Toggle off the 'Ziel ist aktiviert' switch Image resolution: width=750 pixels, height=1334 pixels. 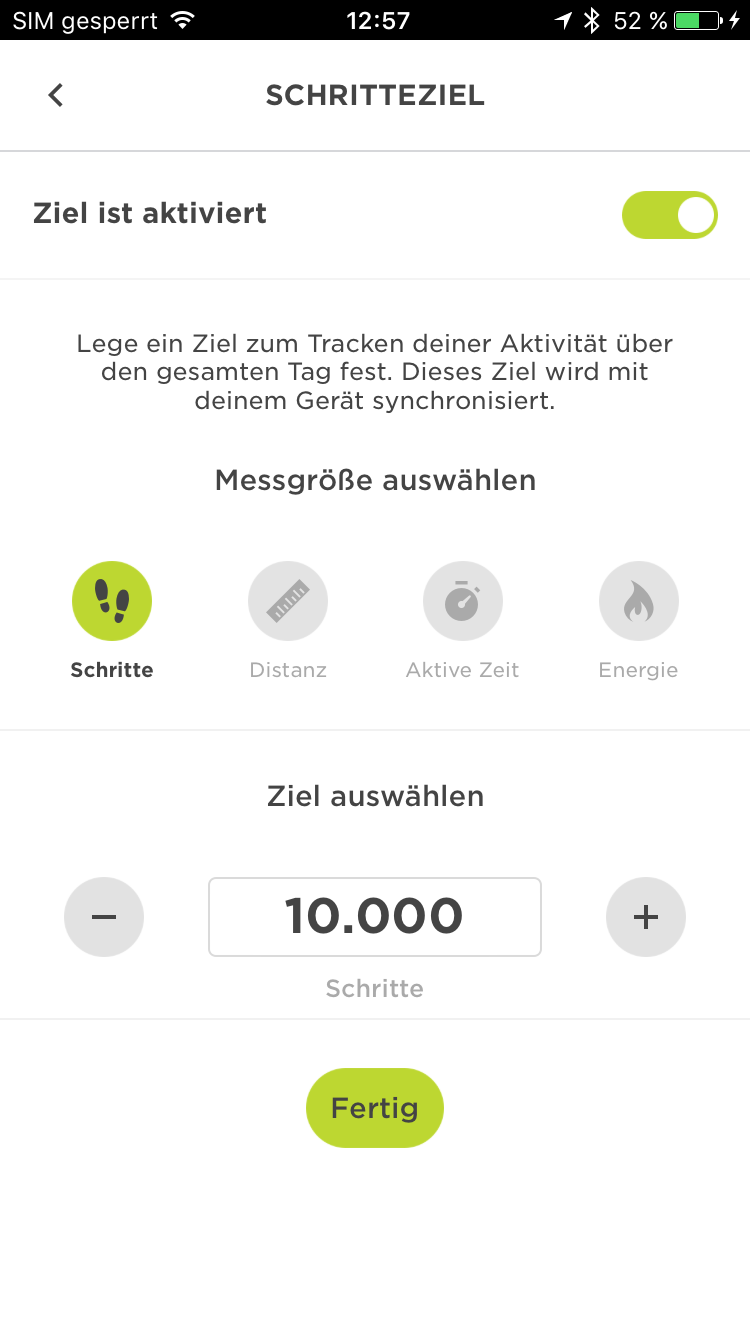(x=669, y=215)
